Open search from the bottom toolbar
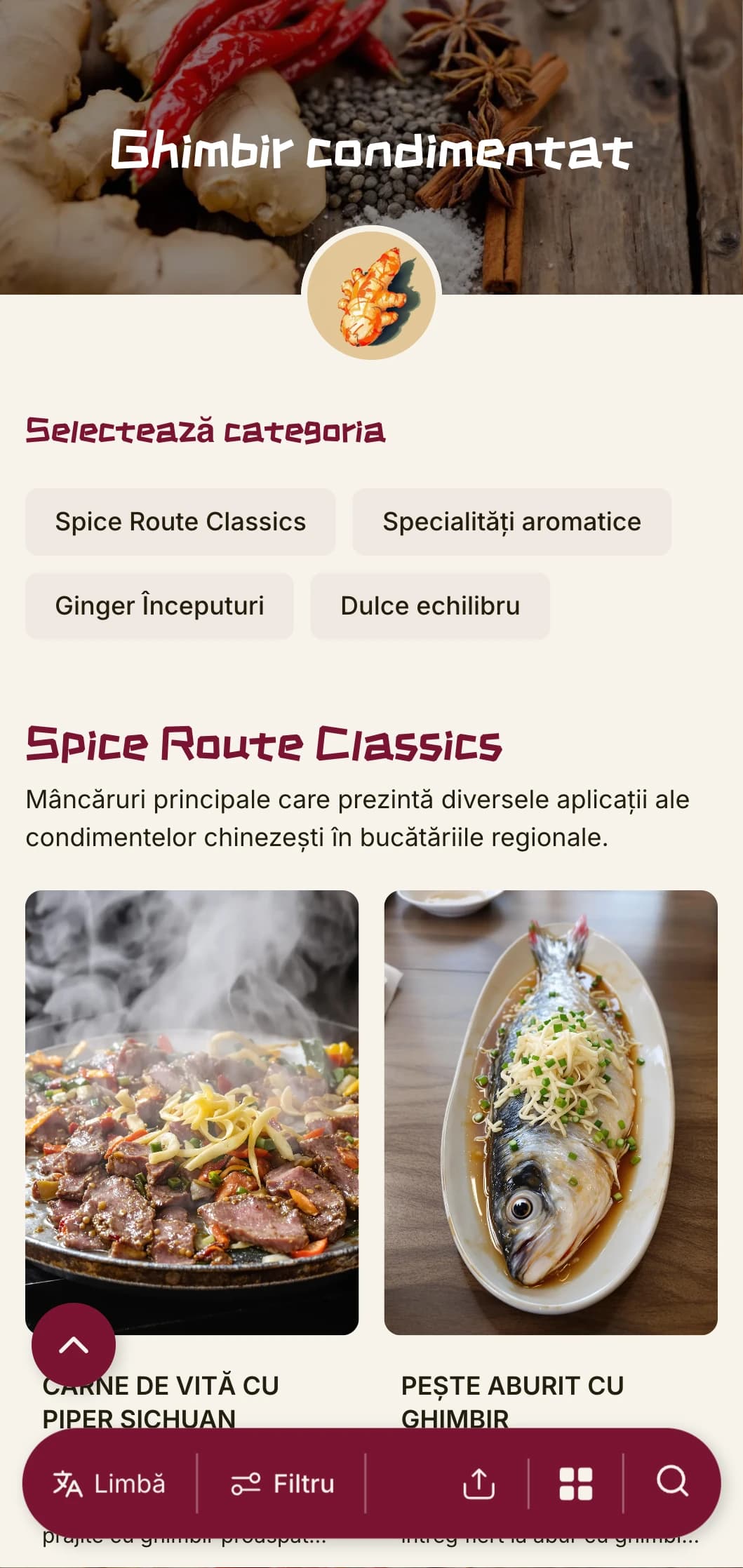The width and height of the screenshot is (743, 1568). (x=672, y=1482)
